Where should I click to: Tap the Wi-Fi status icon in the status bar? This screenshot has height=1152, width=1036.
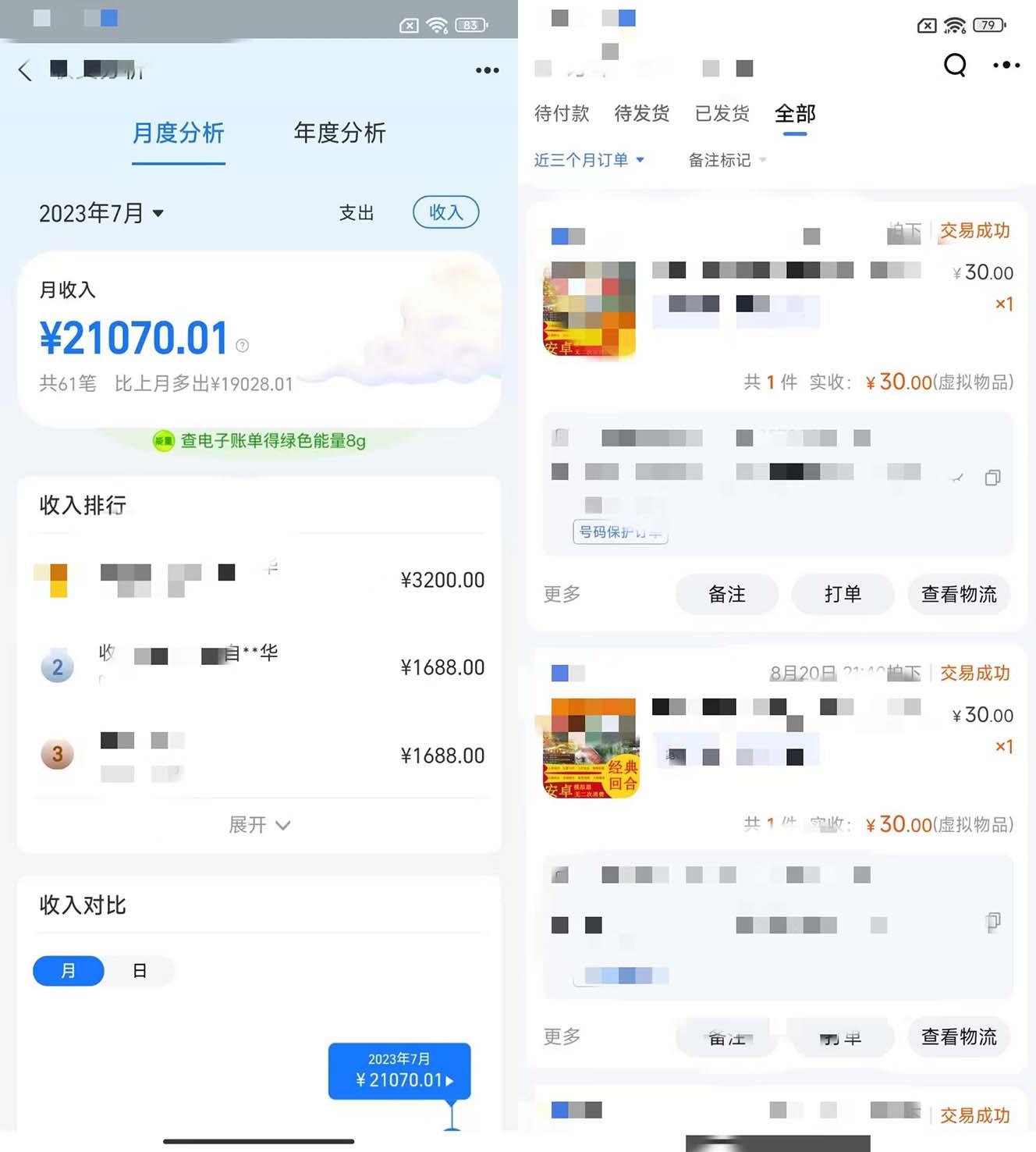(436, 25)
